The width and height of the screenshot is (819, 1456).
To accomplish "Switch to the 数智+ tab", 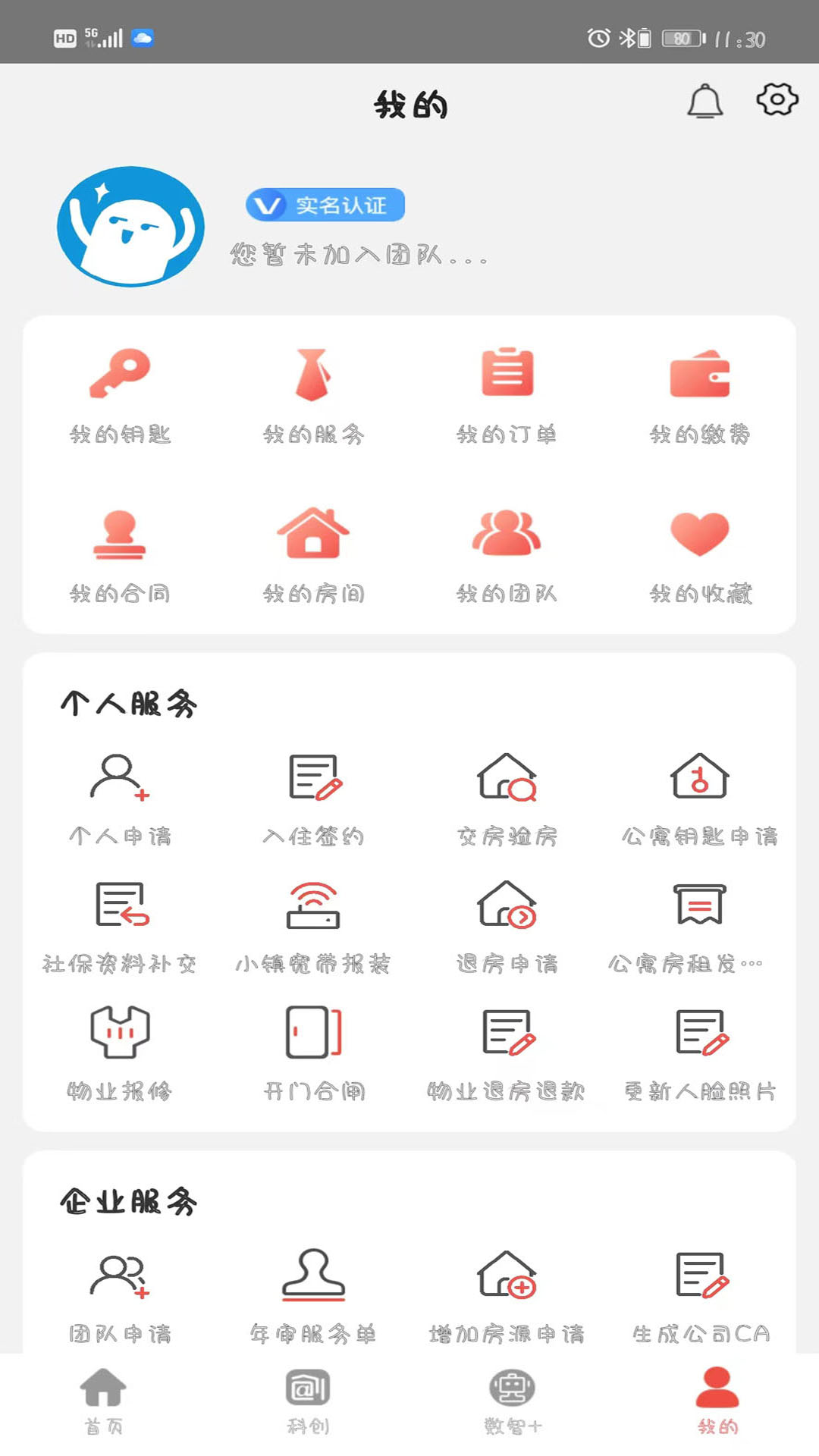I will (512, 1403).
